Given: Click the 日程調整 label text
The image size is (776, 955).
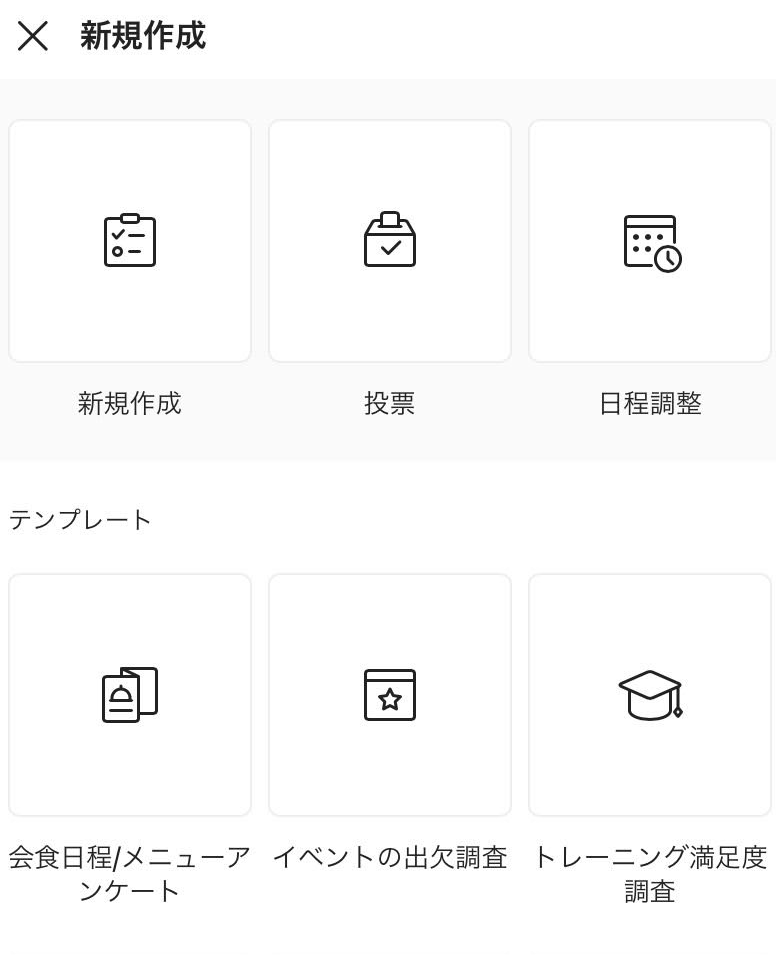Looking at the screenshot, I should click(649, 403).
